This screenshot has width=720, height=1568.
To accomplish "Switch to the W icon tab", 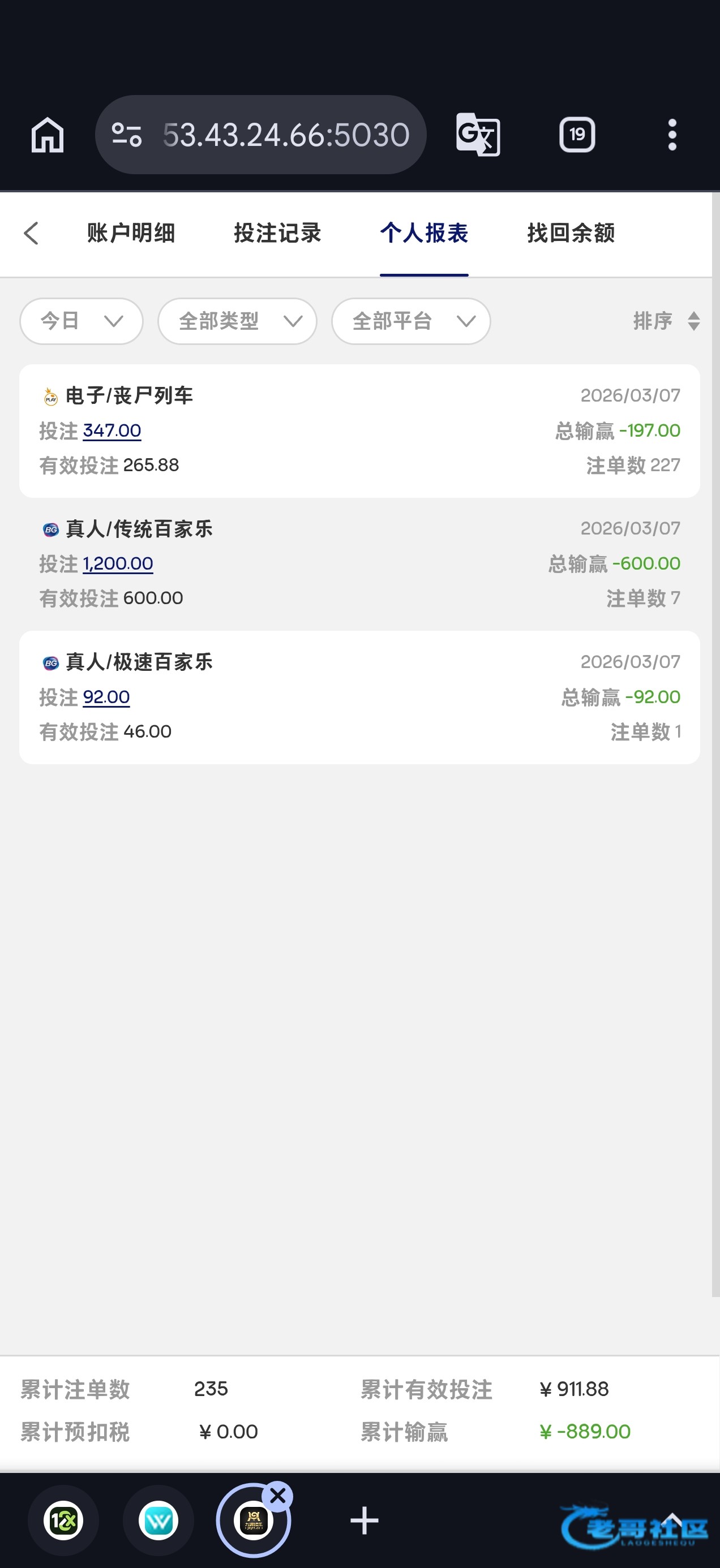I will 158,1520.
